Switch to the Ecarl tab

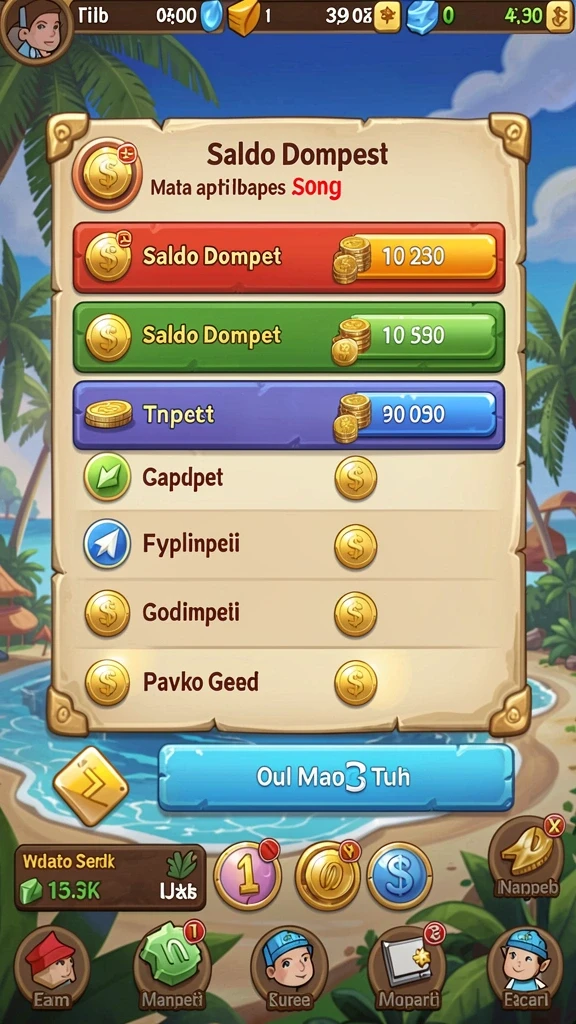(x=525, y=967)
